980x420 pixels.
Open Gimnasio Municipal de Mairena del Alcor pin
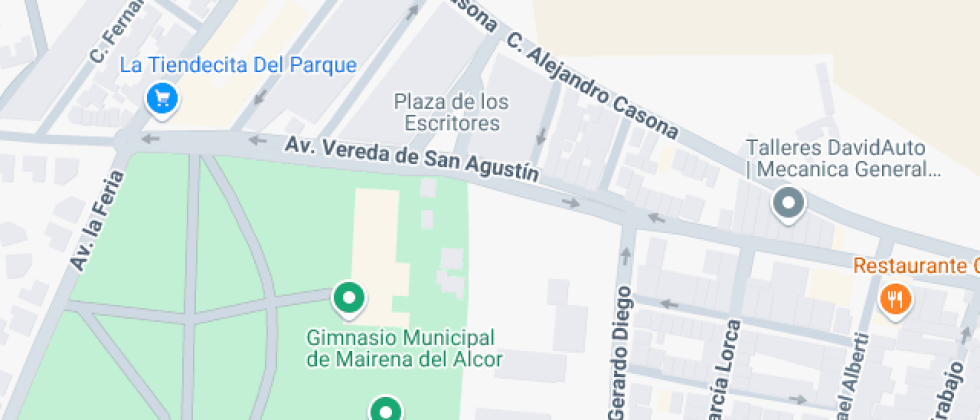tap(349, 297)
